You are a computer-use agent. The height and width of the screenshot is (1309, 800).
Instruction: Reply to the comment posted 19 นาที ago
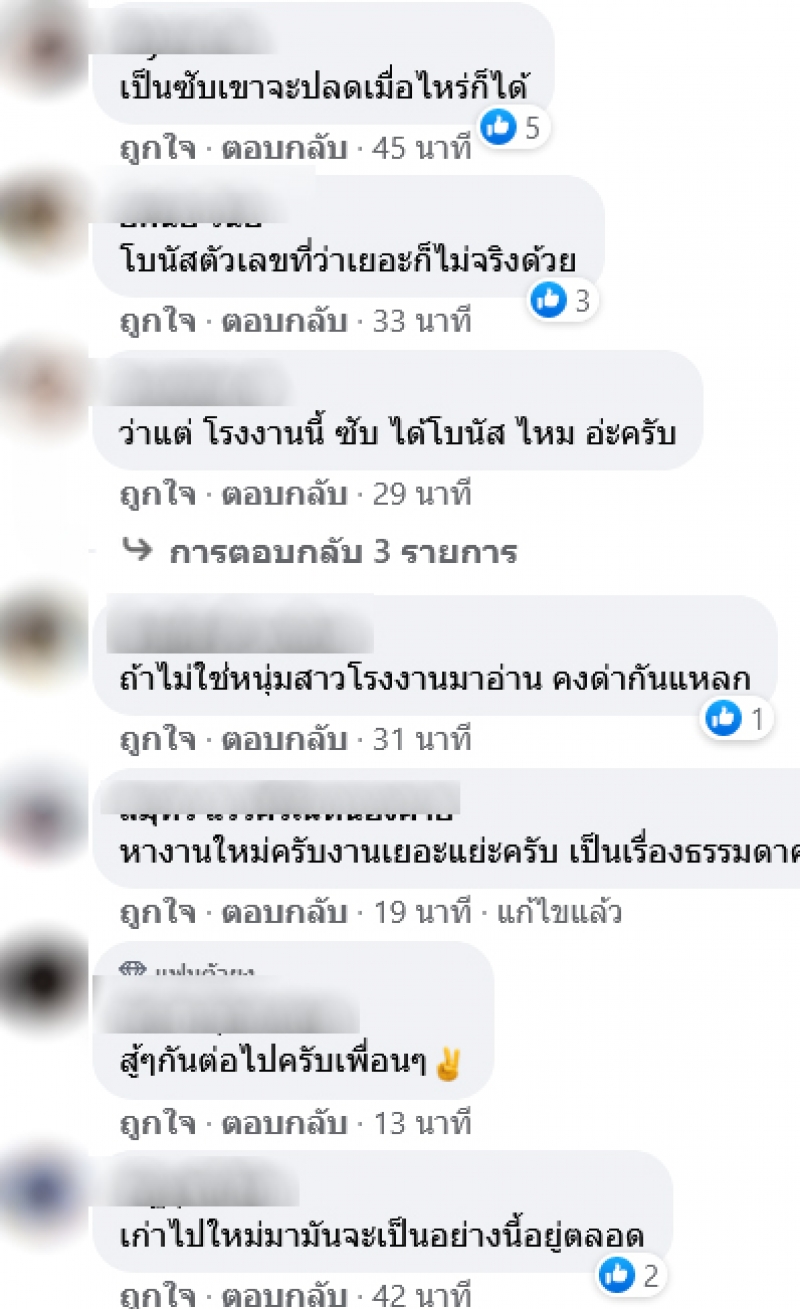pos(283,912)
